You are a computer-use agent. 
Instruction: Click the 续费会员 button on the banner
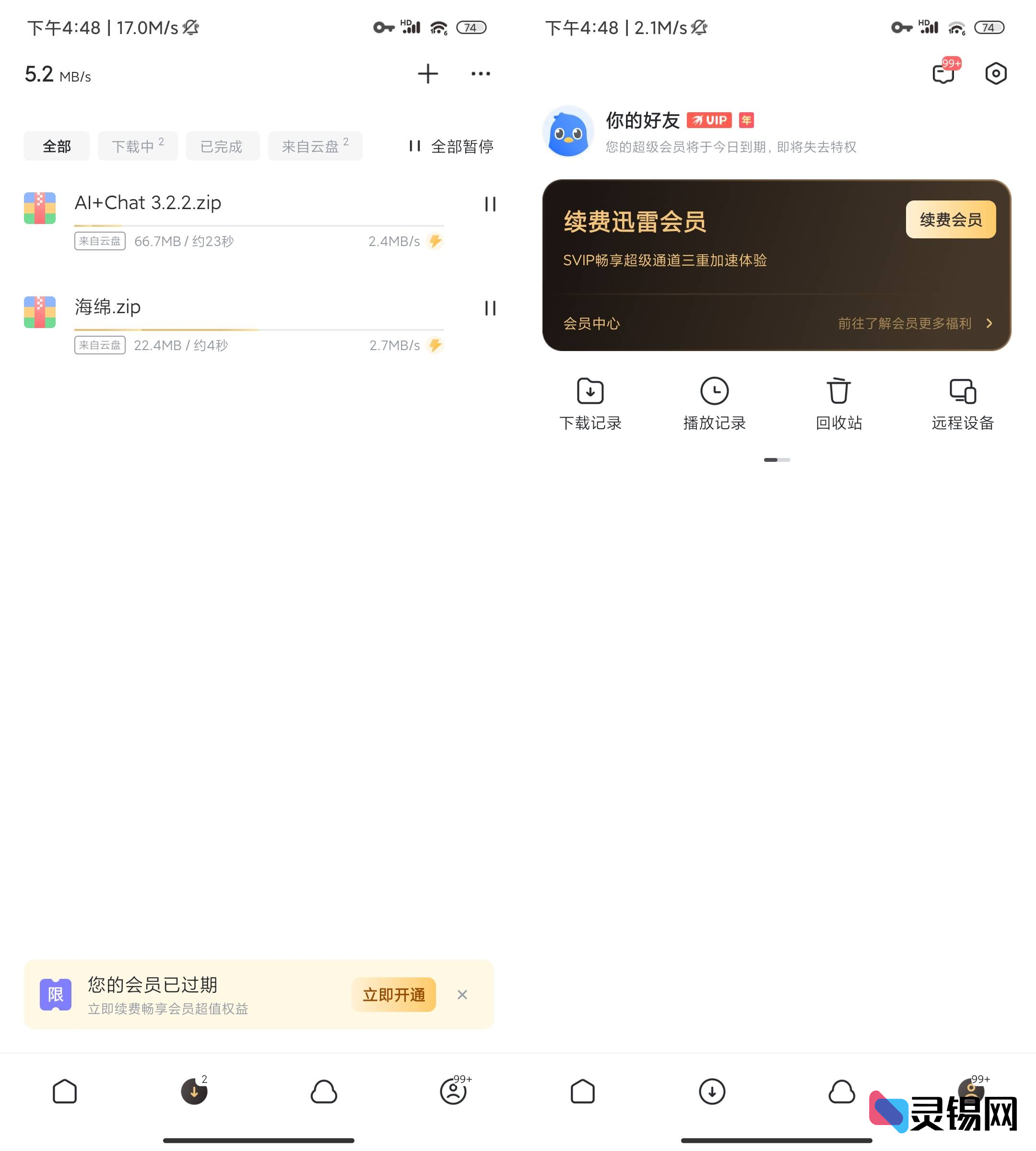click(x=950, y=220)
